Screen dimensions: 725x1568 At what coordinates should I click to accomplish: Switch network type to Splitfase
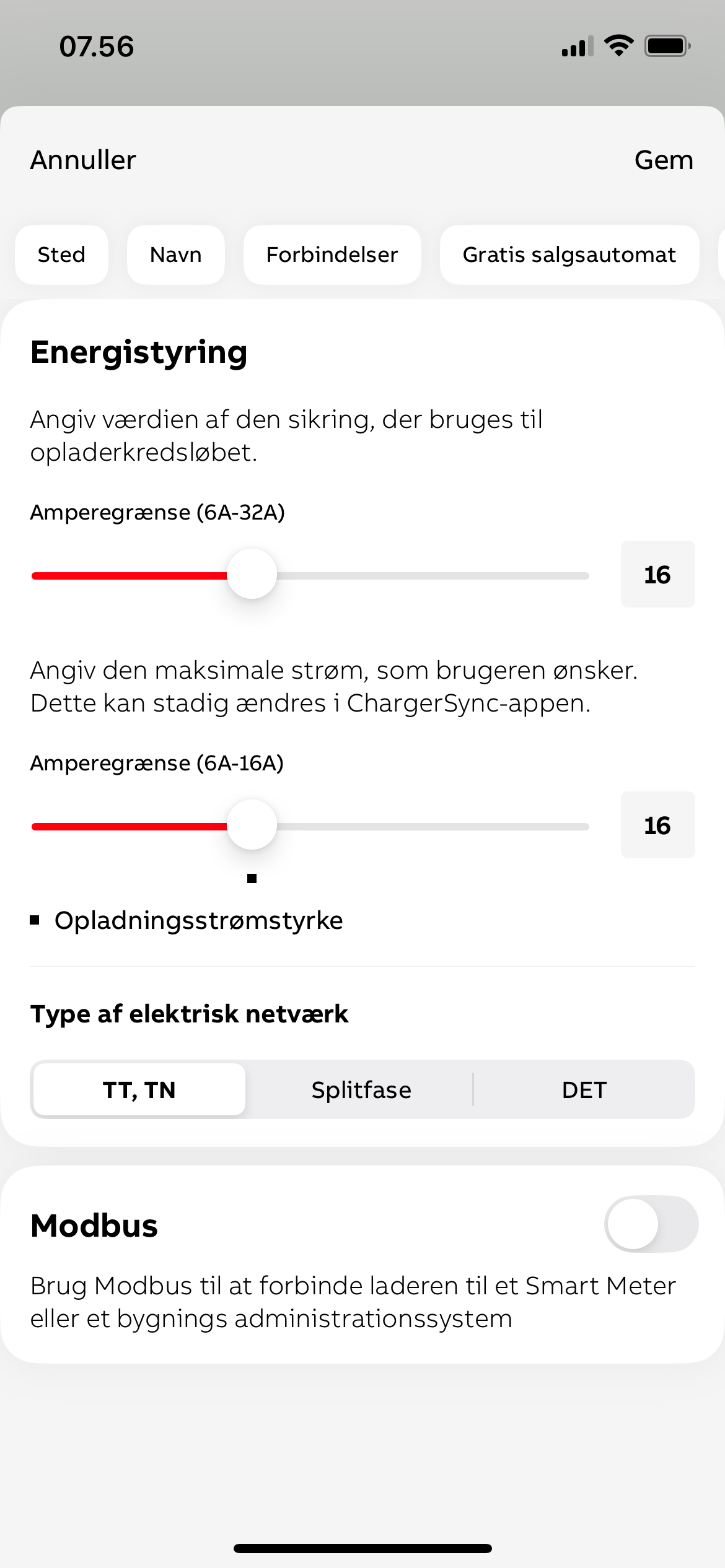click(x=361, y=1089)
